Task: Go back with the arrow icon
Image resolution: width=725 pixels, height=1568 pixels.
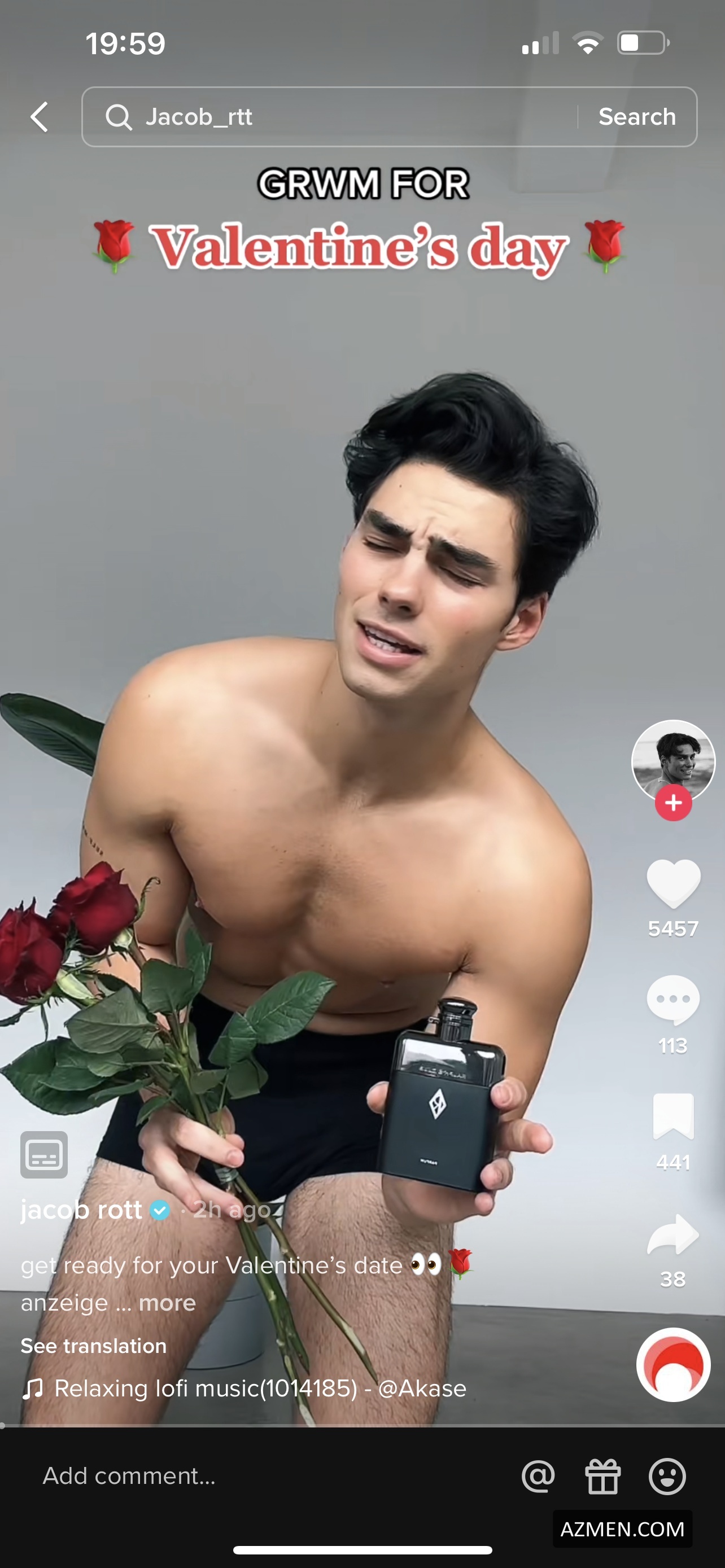Action: pyautogui.click(x=40, y=117)
